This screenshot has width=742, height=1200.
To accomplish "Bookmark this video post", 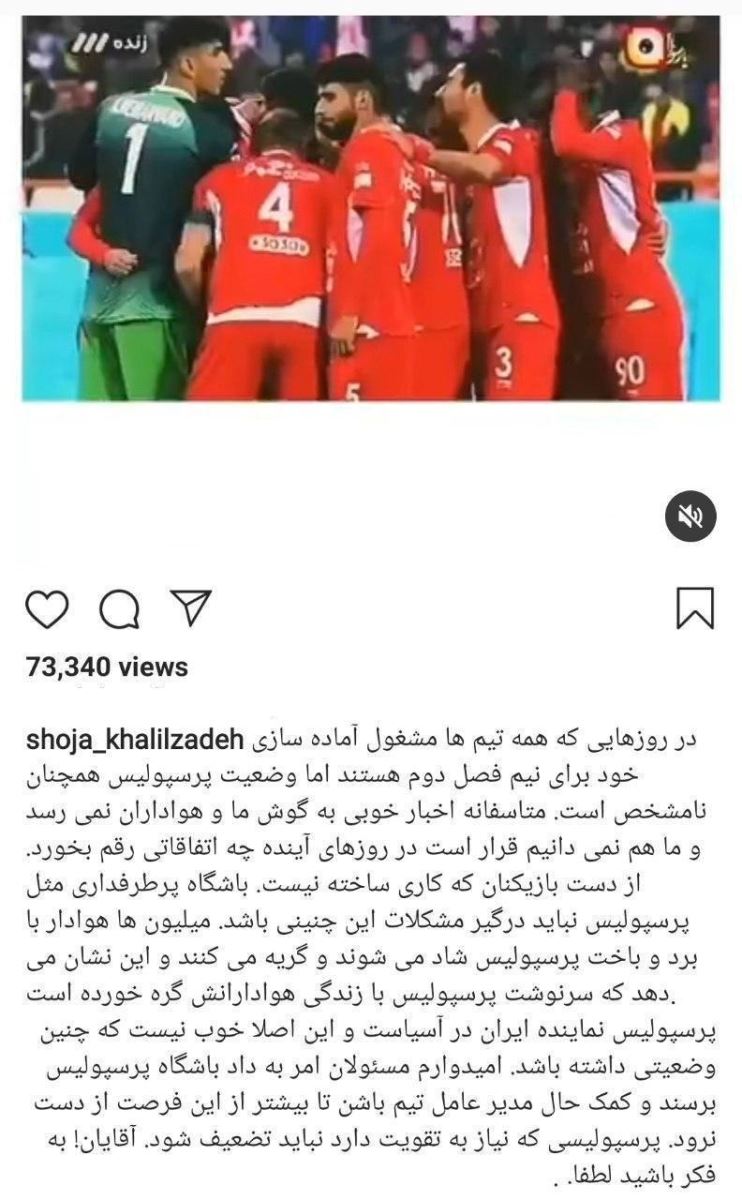I will click(695, 607).
